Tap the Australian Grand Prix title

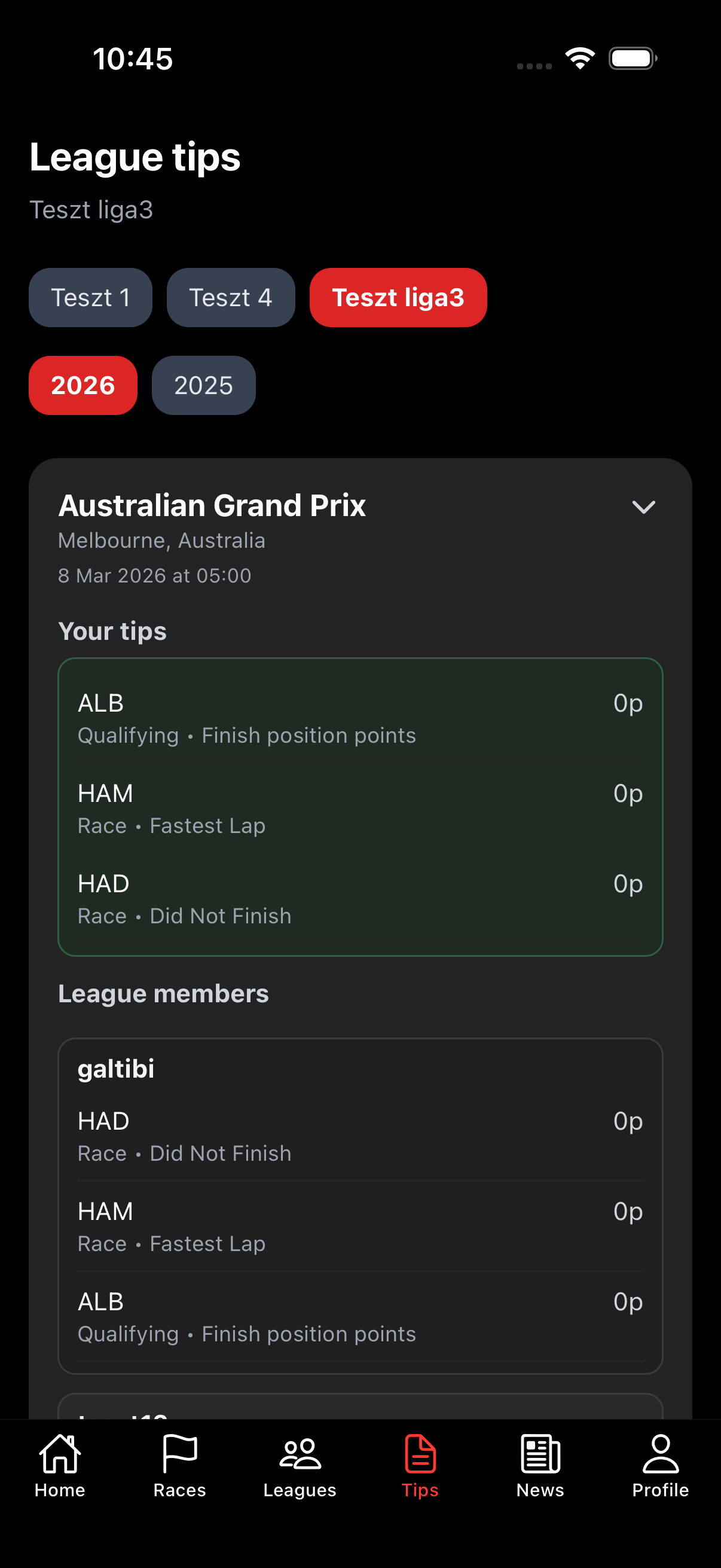[x=212, y=505]
